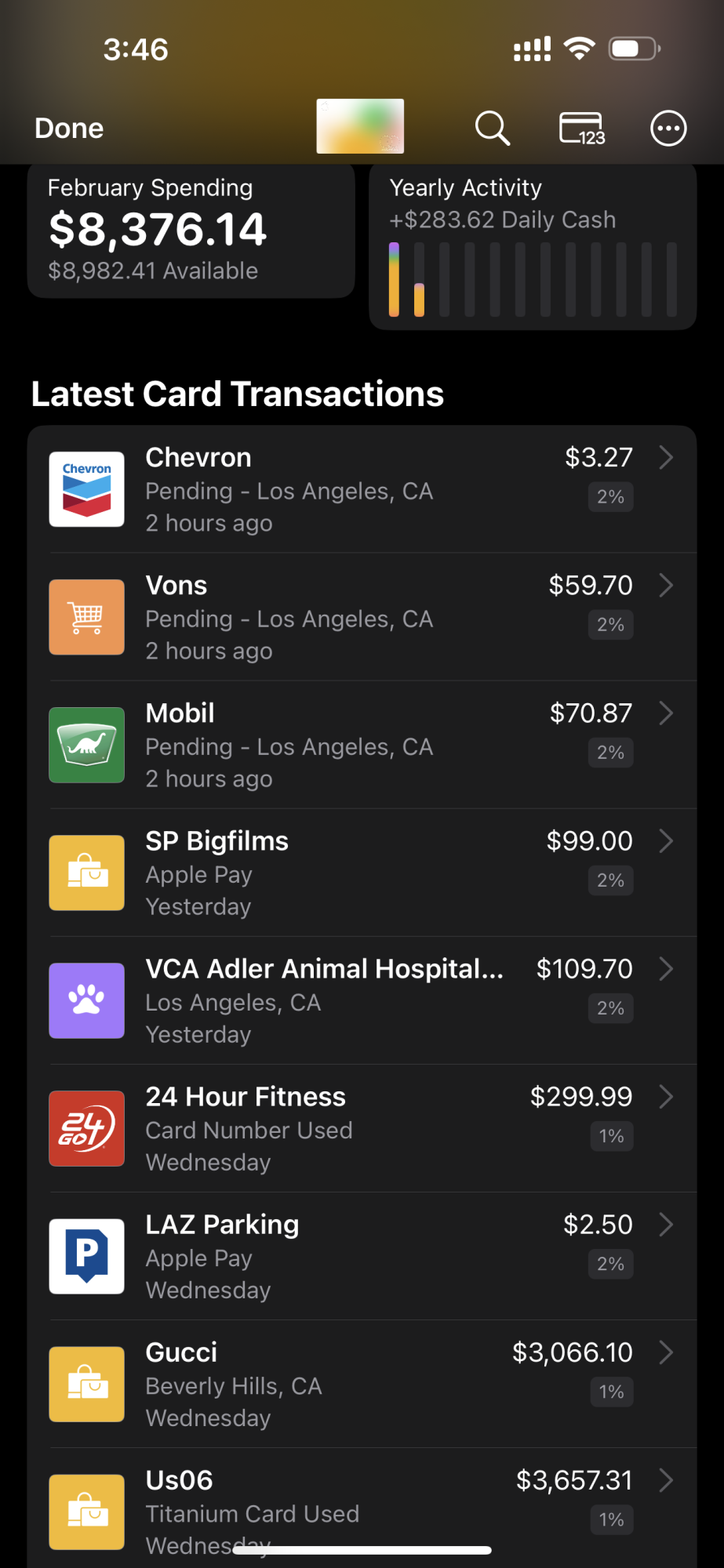Select the SP Bigfilms transaction

362,873
